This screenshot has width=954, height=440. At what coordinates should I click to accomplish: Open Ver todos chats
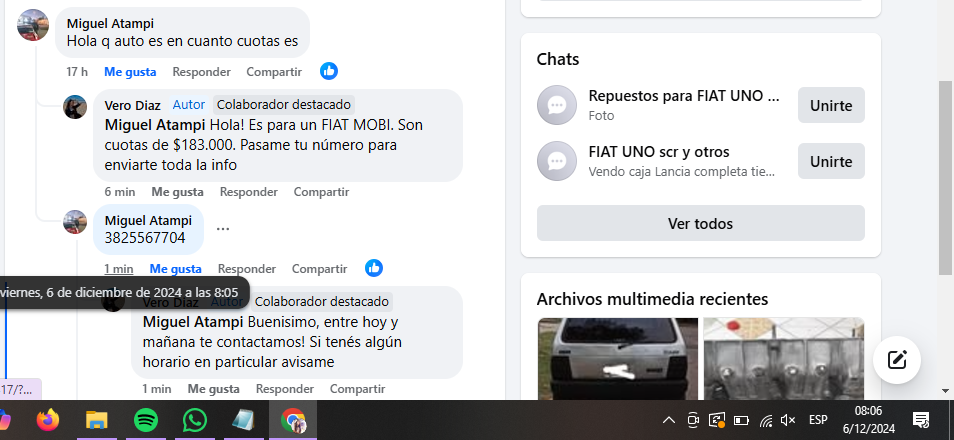700,223
